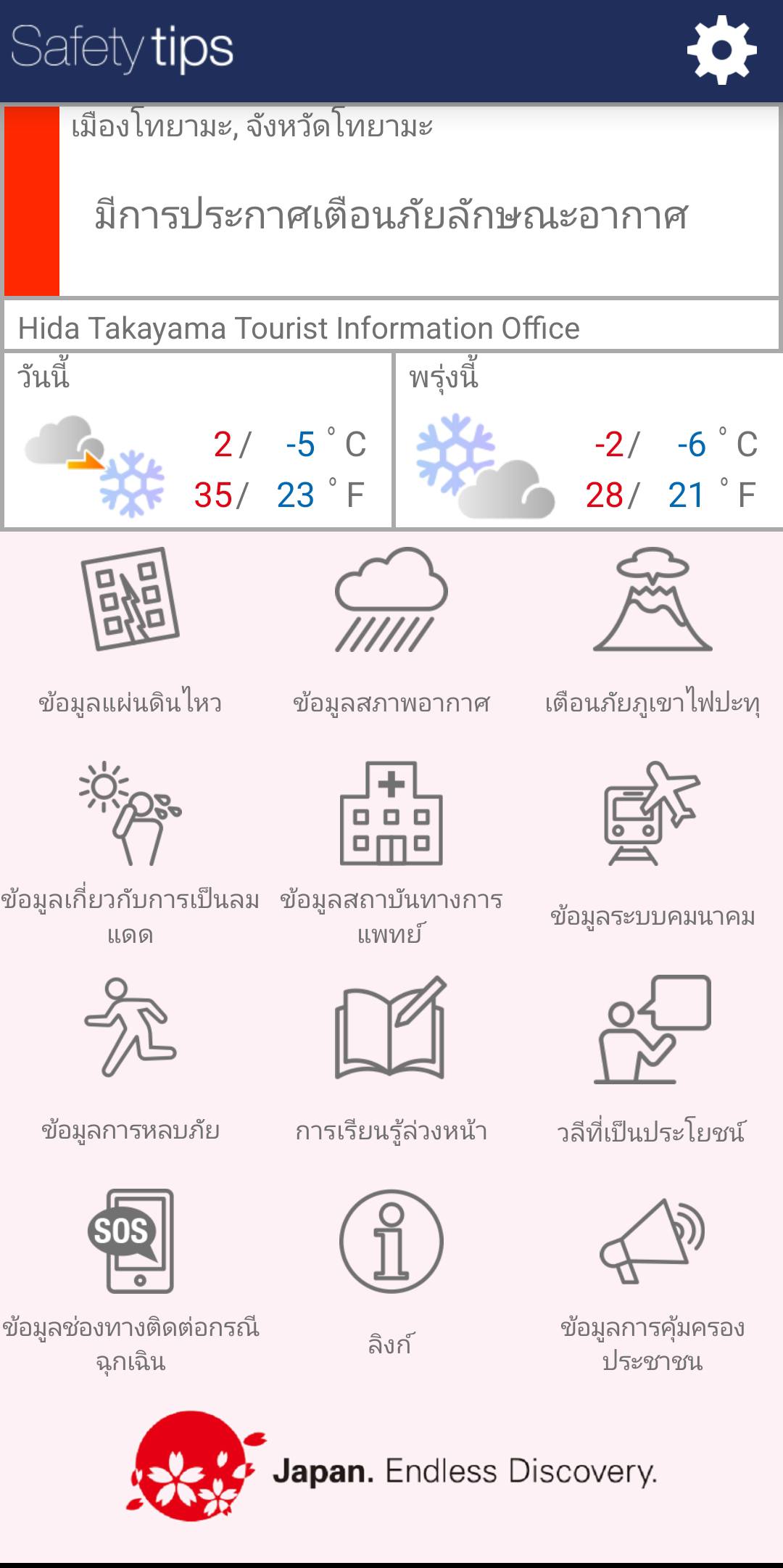Open evacuation information (ข้อมูลการหลบภัย)
The width and height of the screenshot is (783, 1568).
point(130,1059)
